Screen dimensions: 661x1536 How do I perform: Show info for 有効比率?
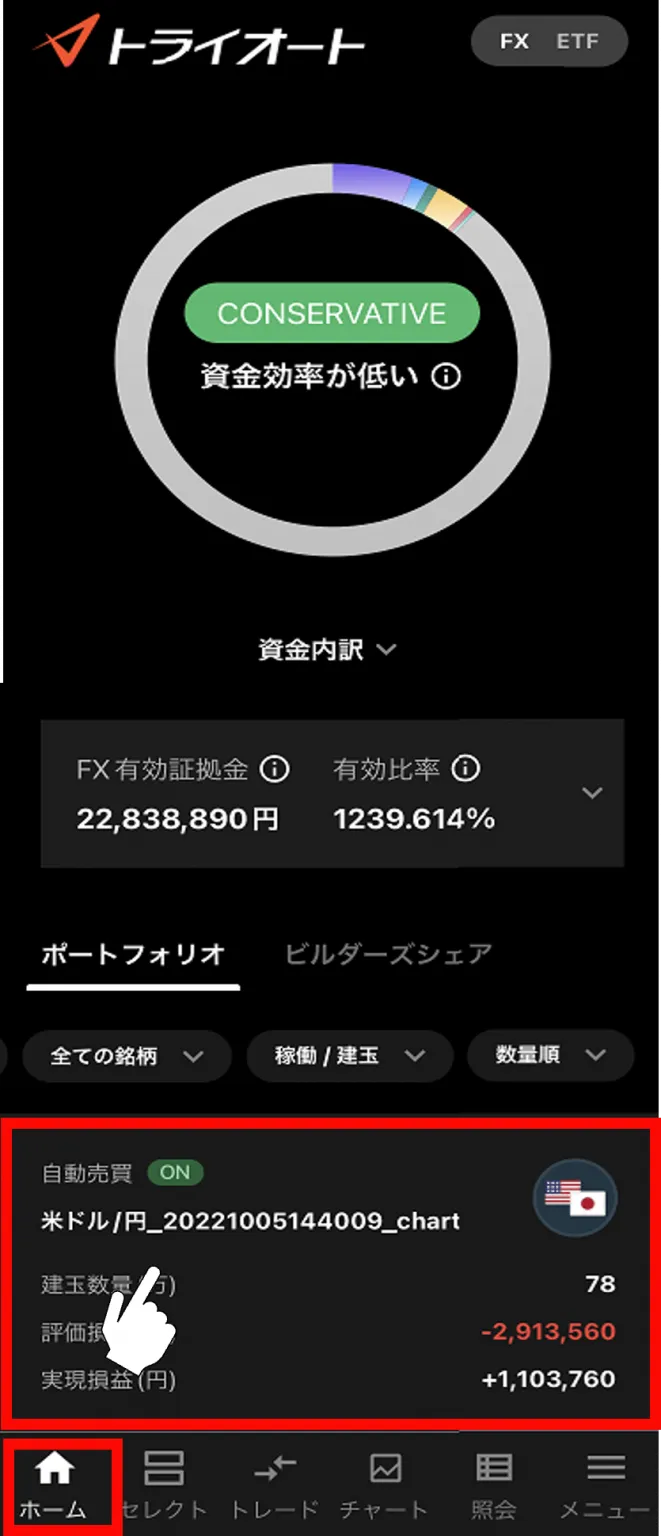coord(466,769)
